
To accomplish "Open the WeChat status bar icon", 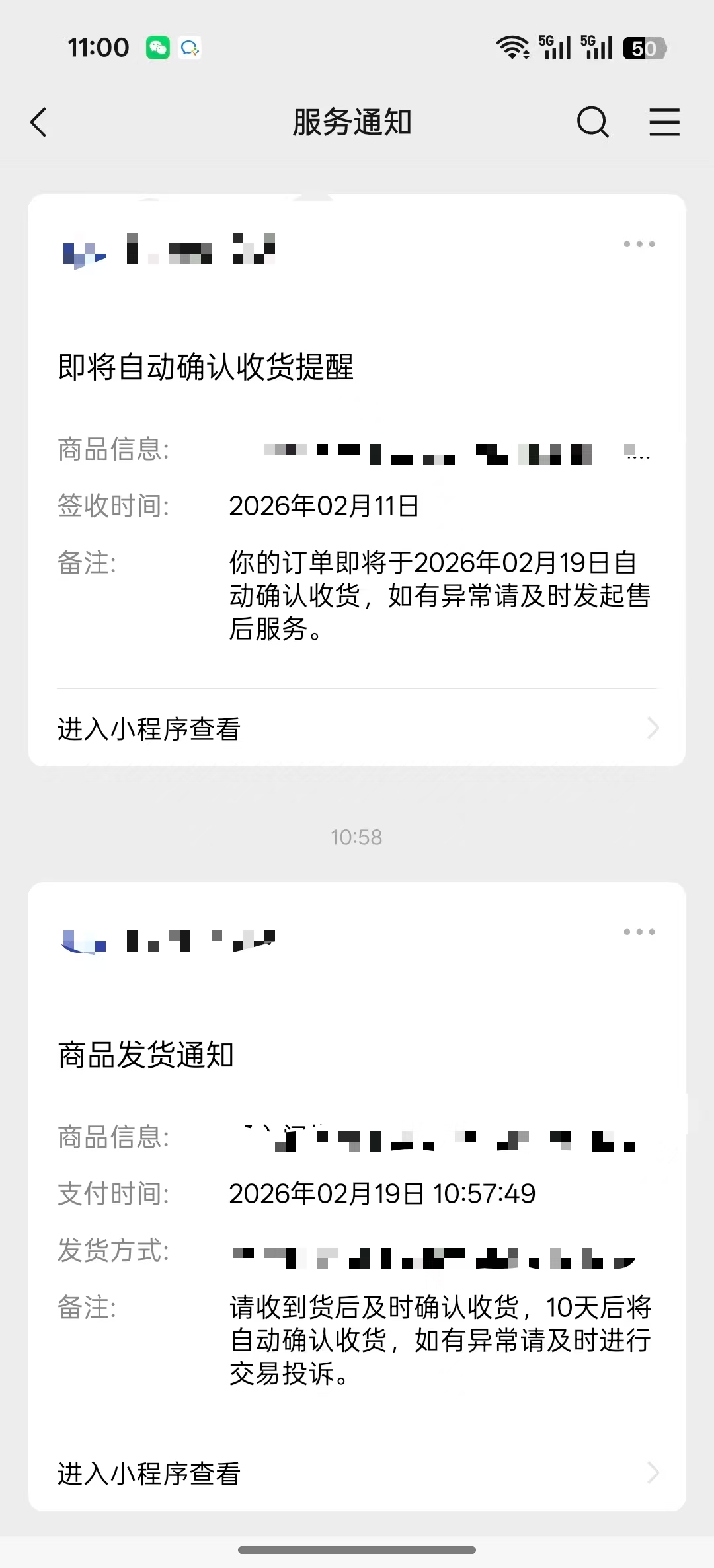I will coord(156,47).
